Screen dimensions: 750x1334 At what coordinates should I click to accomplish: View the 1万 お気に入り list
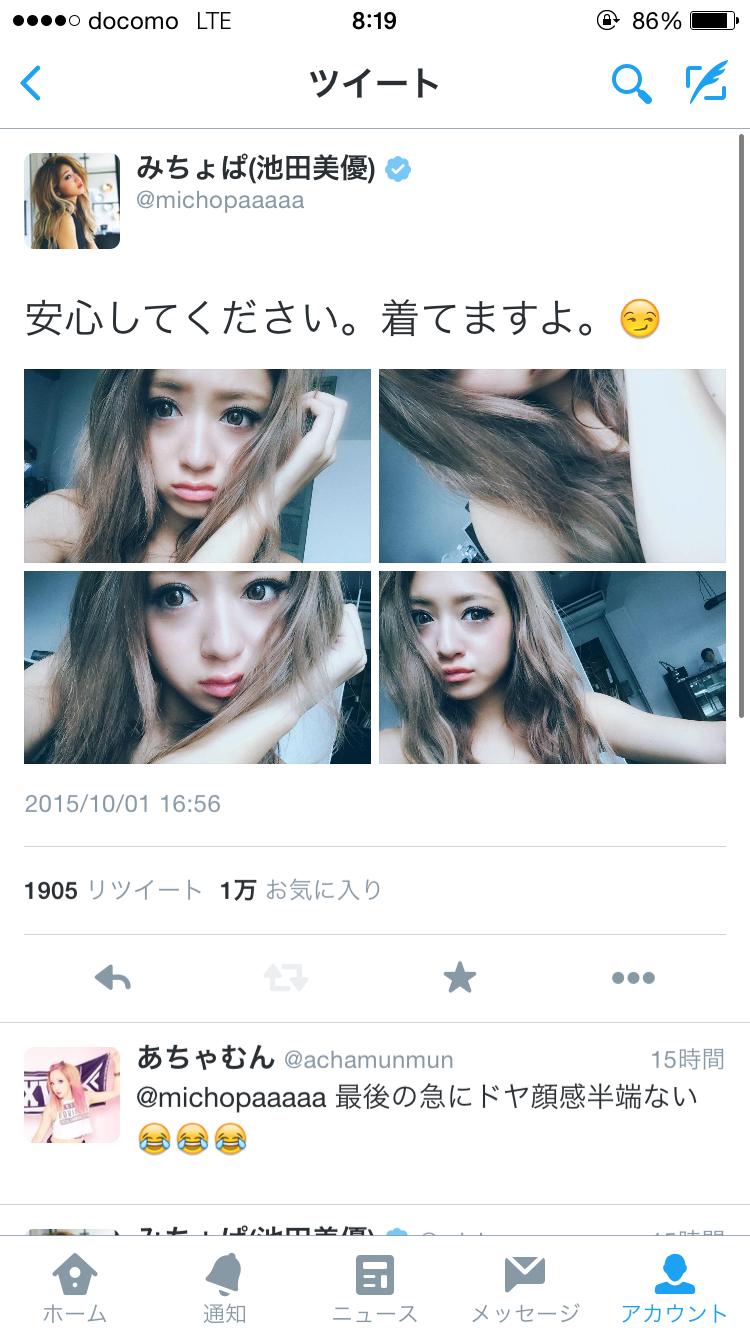click(301, 890)
